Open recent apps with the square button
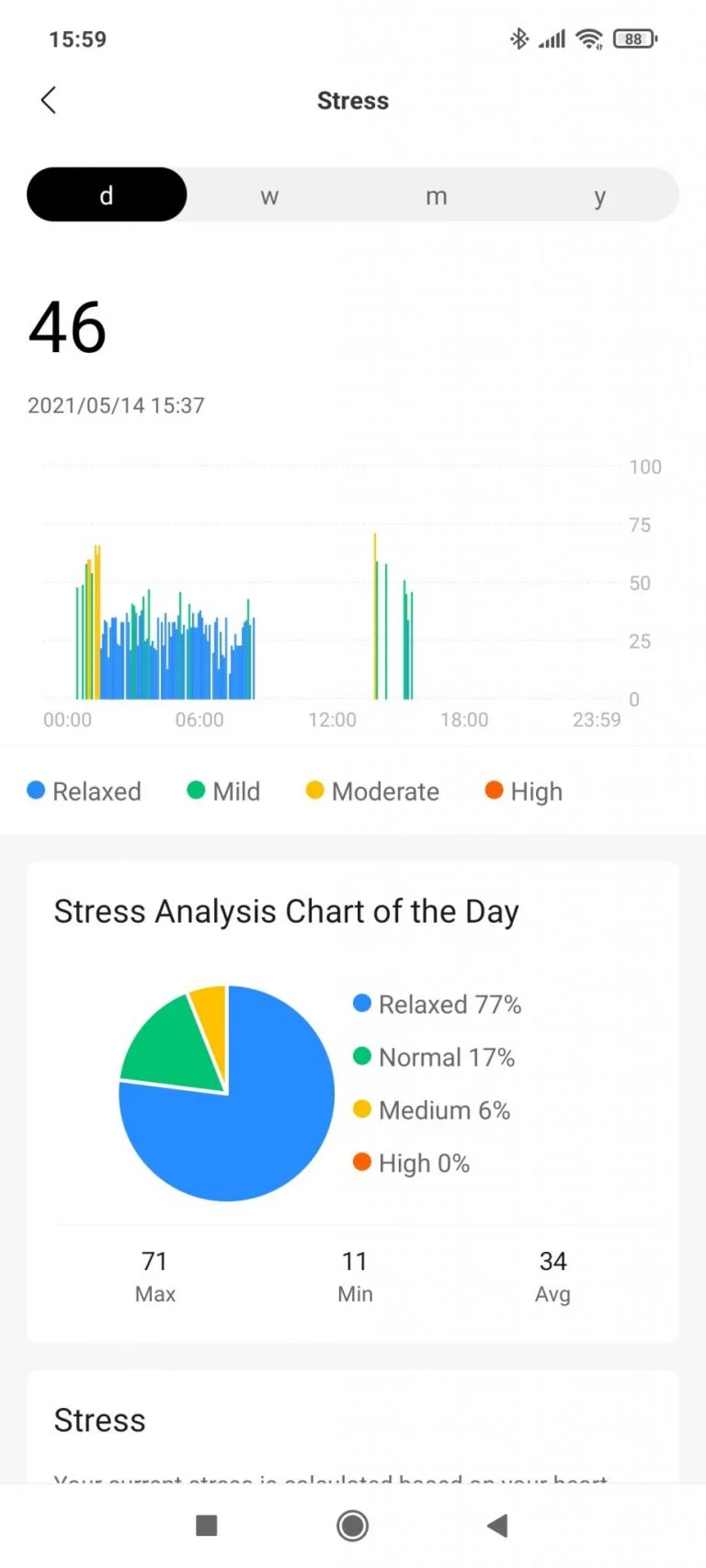 coord(207,1526)
